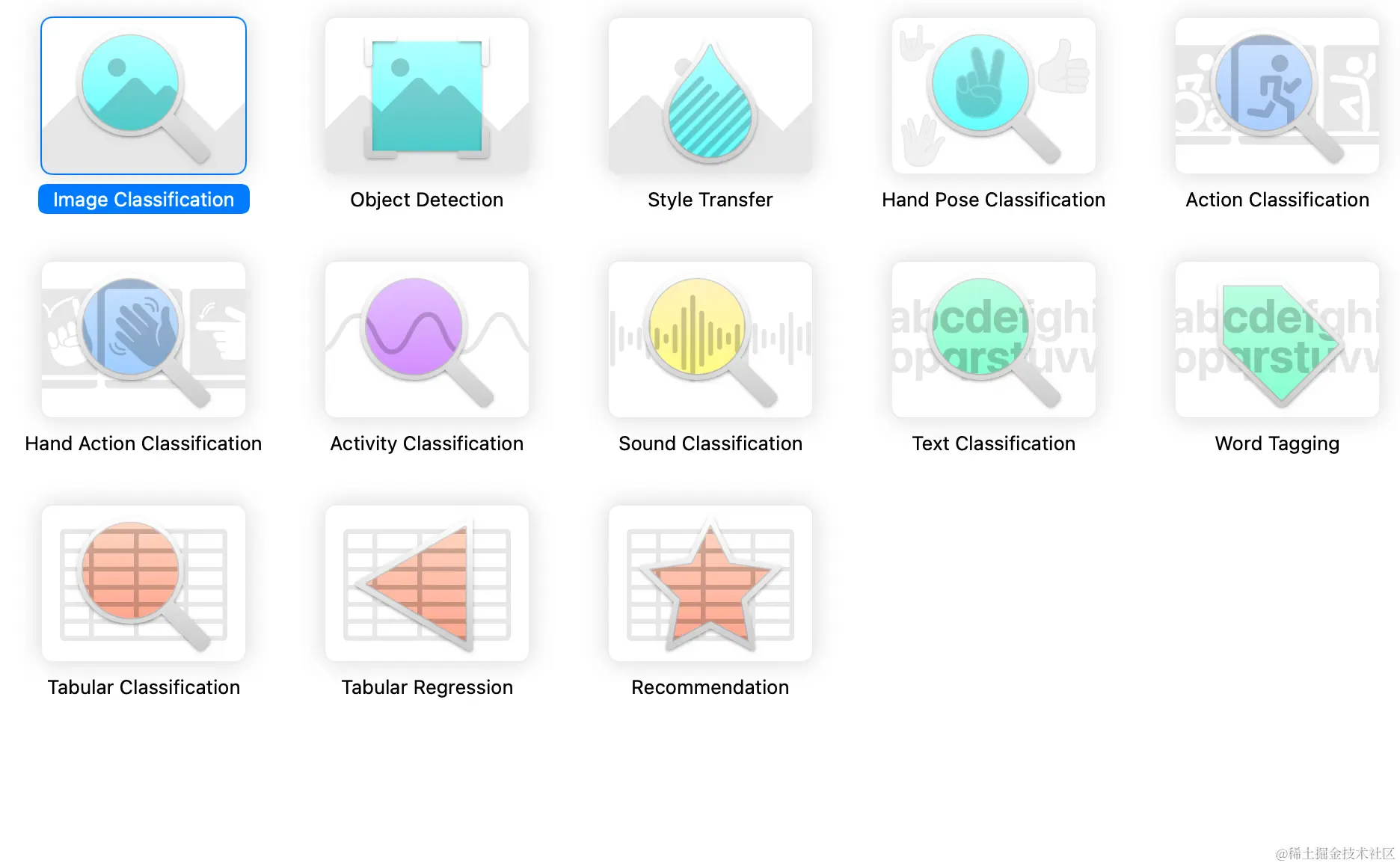Select Hand Pose Classification template
The image size is (1400, 866).
[993, 96]
